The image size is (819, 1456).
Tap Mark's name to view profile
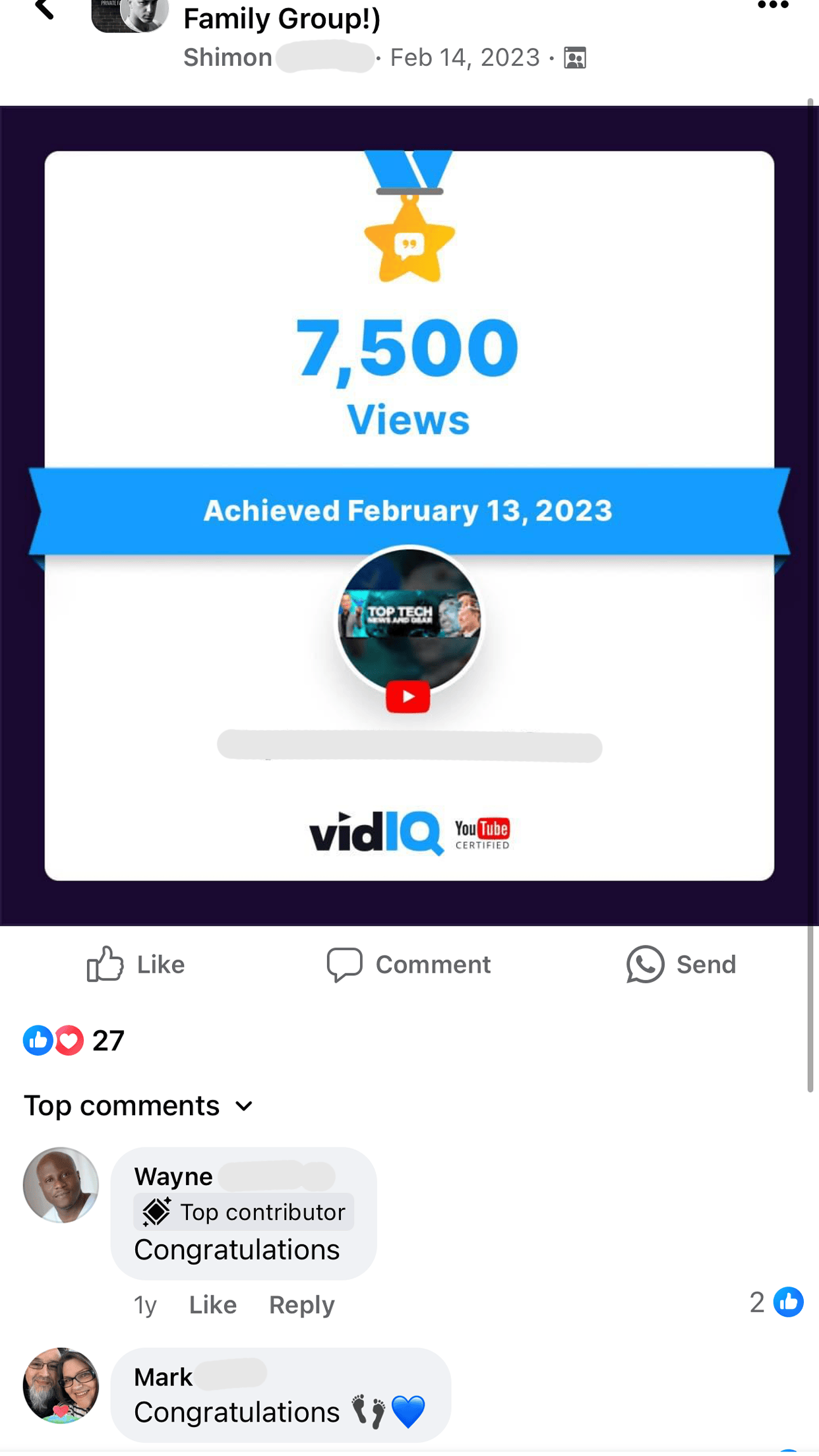point(163,1377)
